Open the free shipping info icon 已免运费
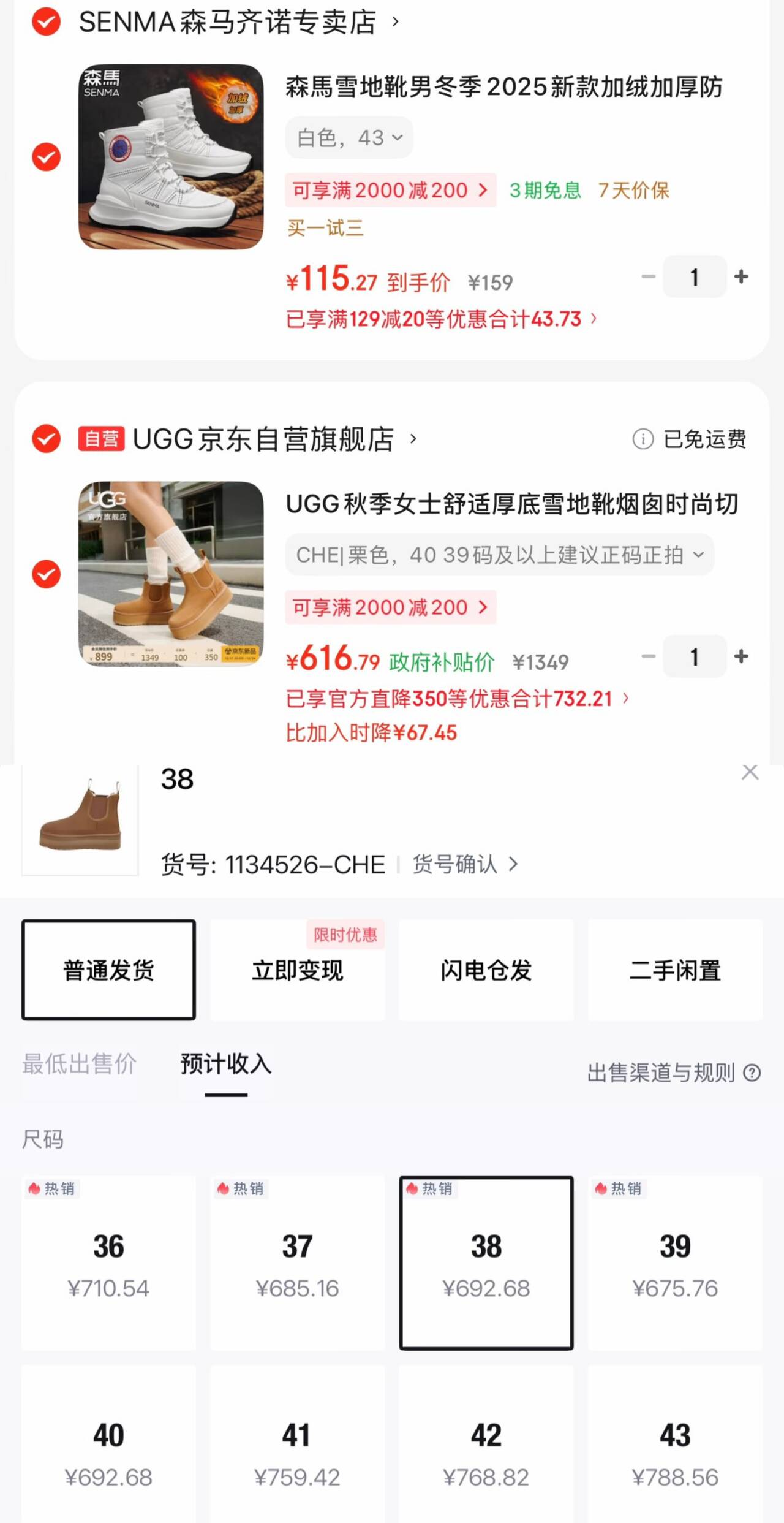Screen dimensions: 784x1523 coord(643,439)
